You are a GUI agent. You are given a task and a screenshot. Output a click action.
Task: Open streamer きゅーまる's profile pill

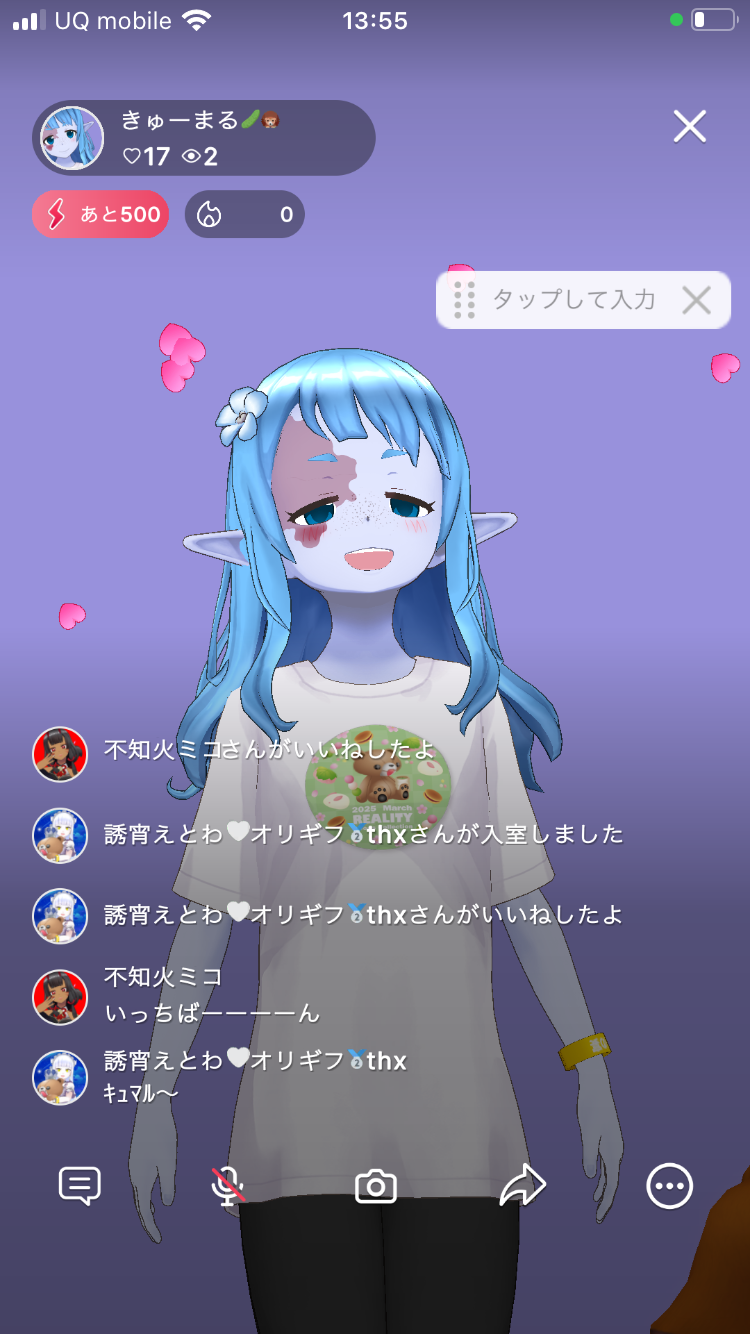click(x=204, y=138)
